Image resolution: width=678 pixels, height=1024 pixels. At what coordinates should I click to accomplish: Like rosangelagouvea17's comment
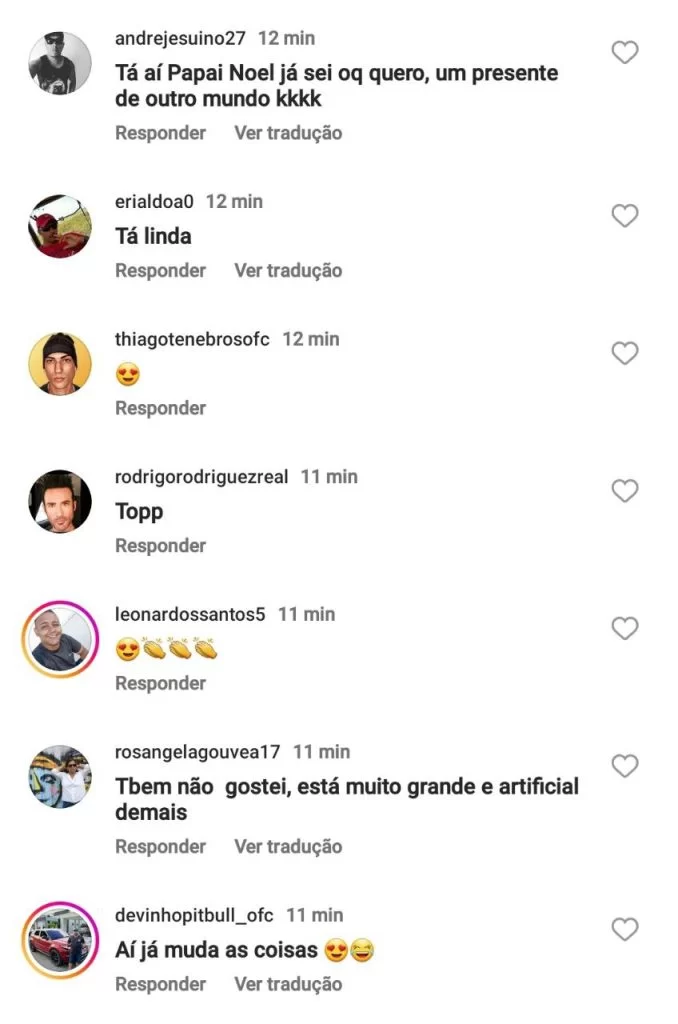click(x=625, y=766)
